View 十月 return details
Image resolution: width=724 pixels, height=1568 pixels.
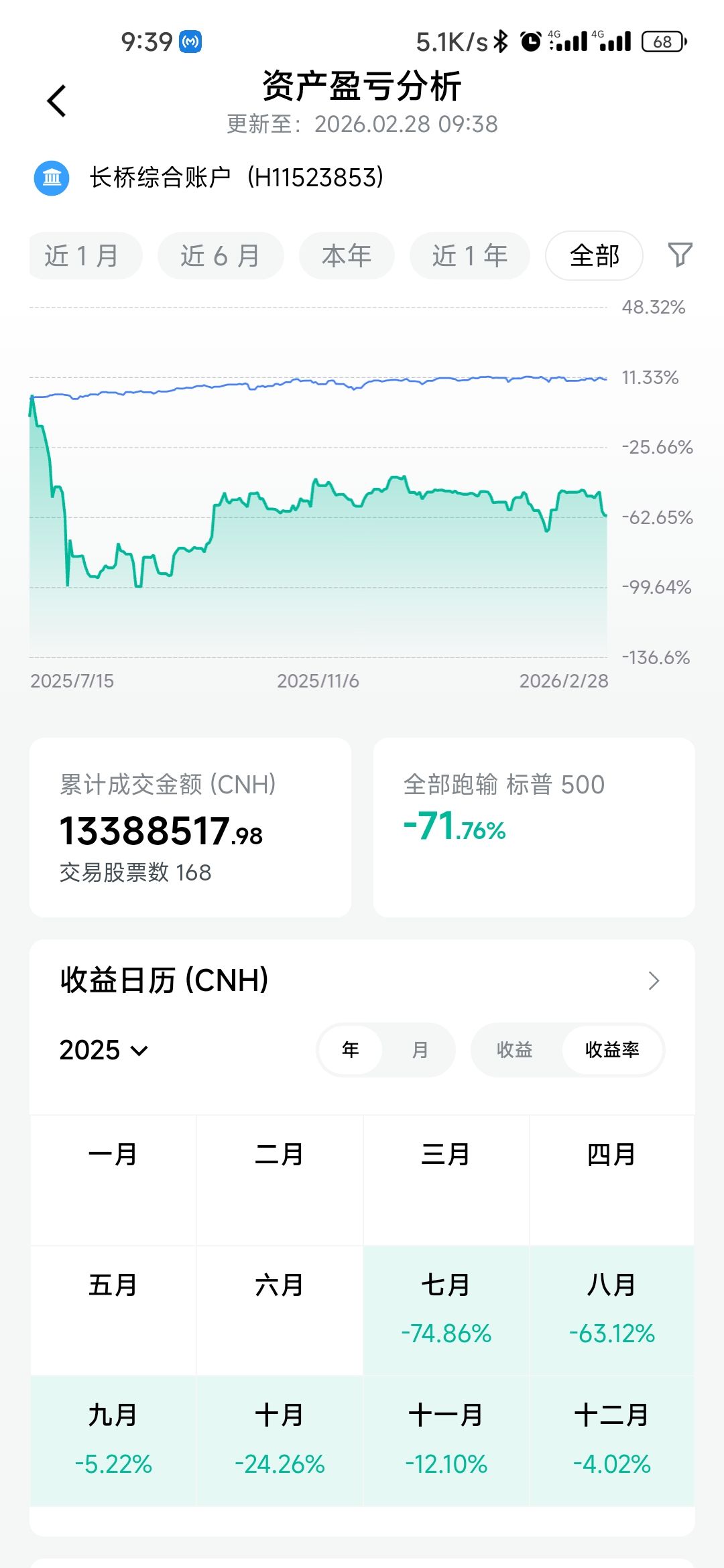point(280,1440)
